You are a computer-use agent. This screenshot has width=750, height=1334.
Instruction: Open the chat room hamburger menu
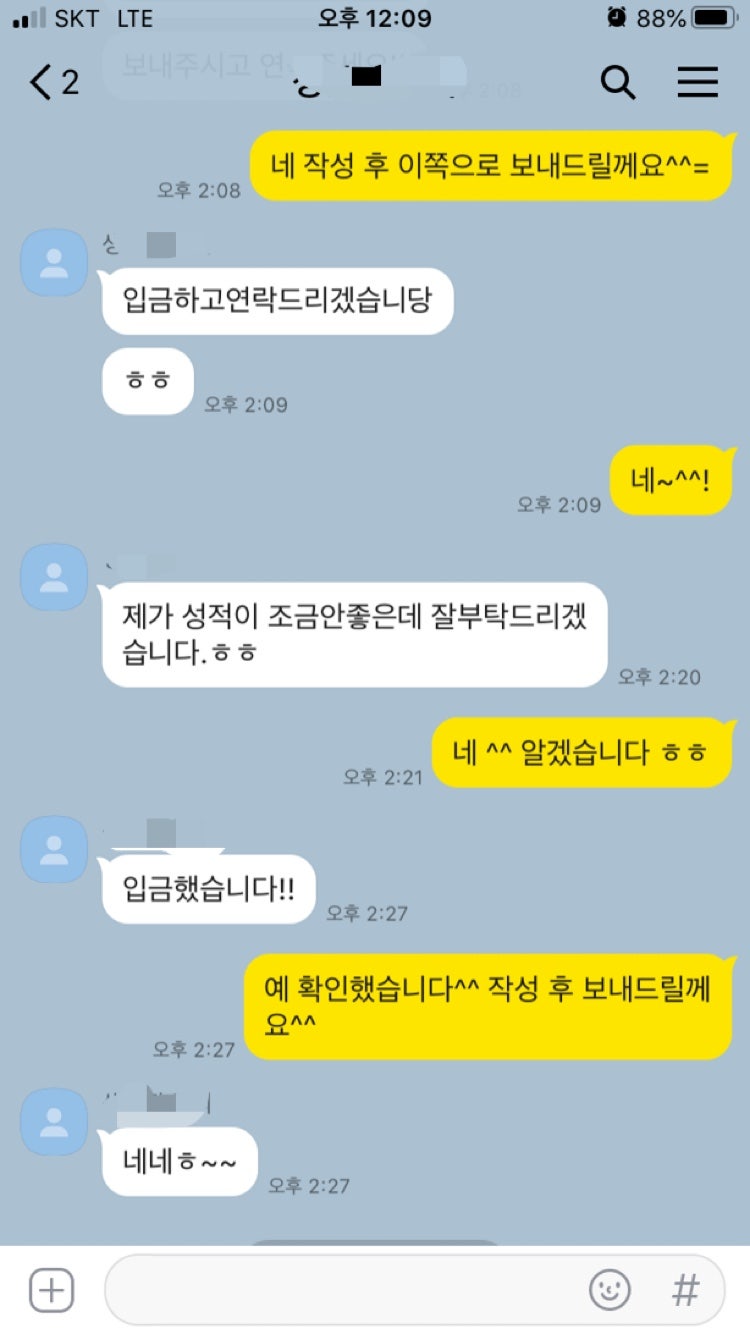(x=698, y=82)
